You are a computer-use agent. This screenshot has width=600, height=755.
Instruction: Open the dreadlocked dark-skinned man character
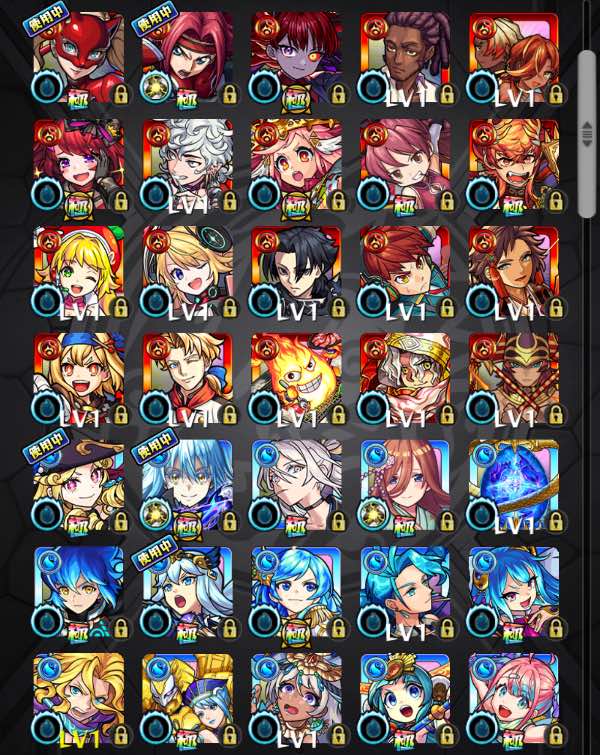pos(404,58)
